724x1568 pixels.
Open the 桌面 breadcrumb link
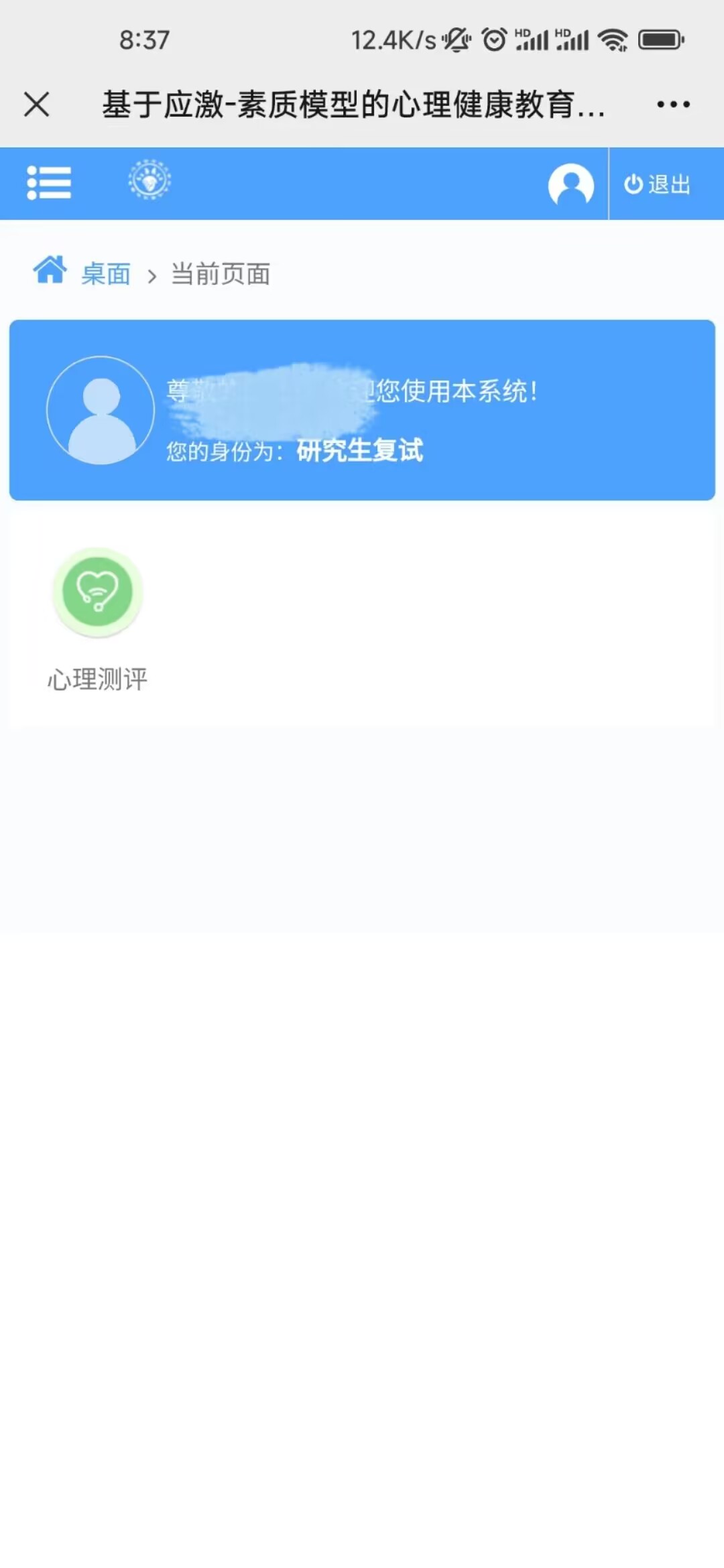point(105,274)
